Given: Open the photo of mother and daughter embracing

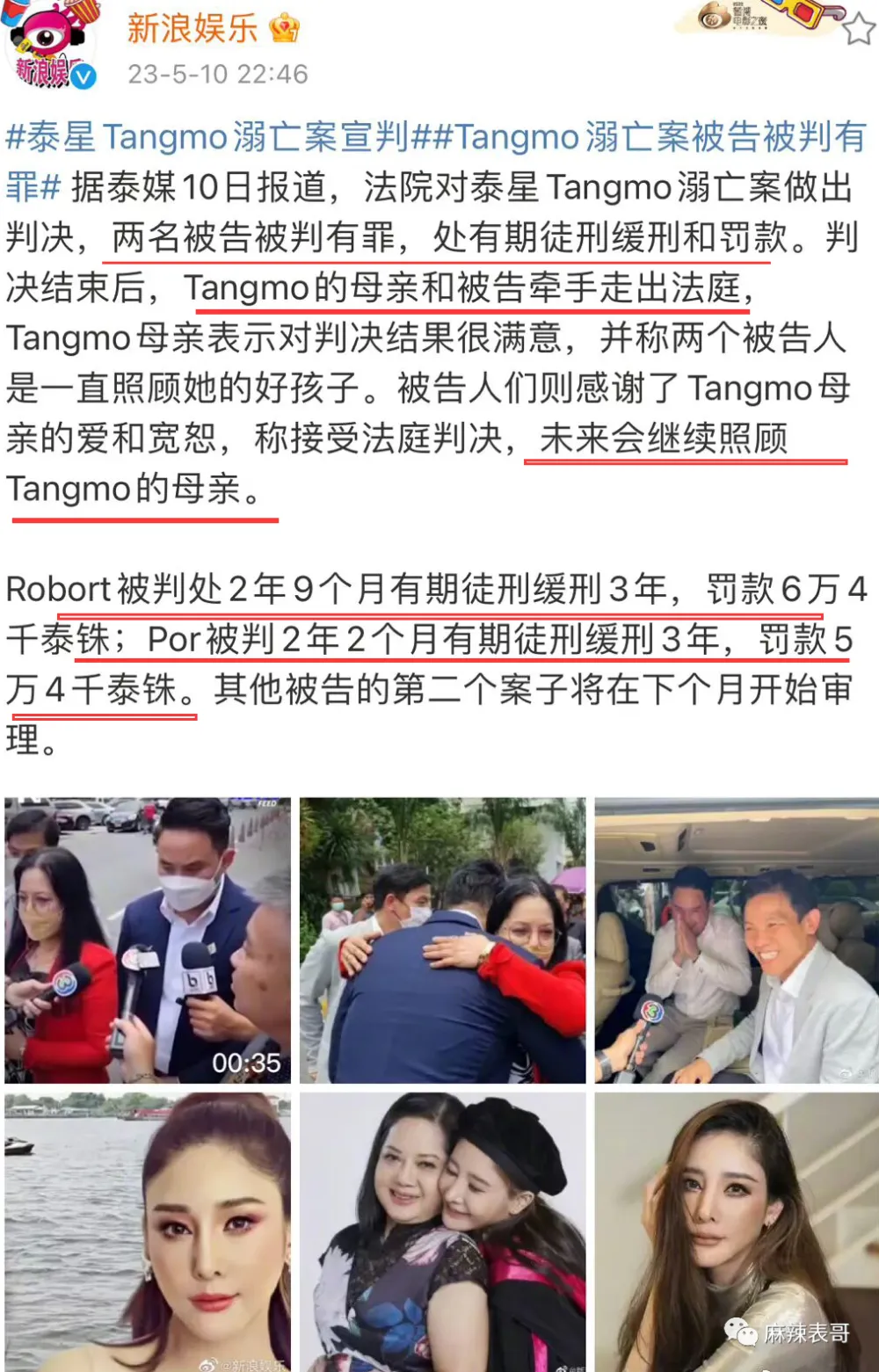Looking at the screenshot, I should pos(442,1230).
